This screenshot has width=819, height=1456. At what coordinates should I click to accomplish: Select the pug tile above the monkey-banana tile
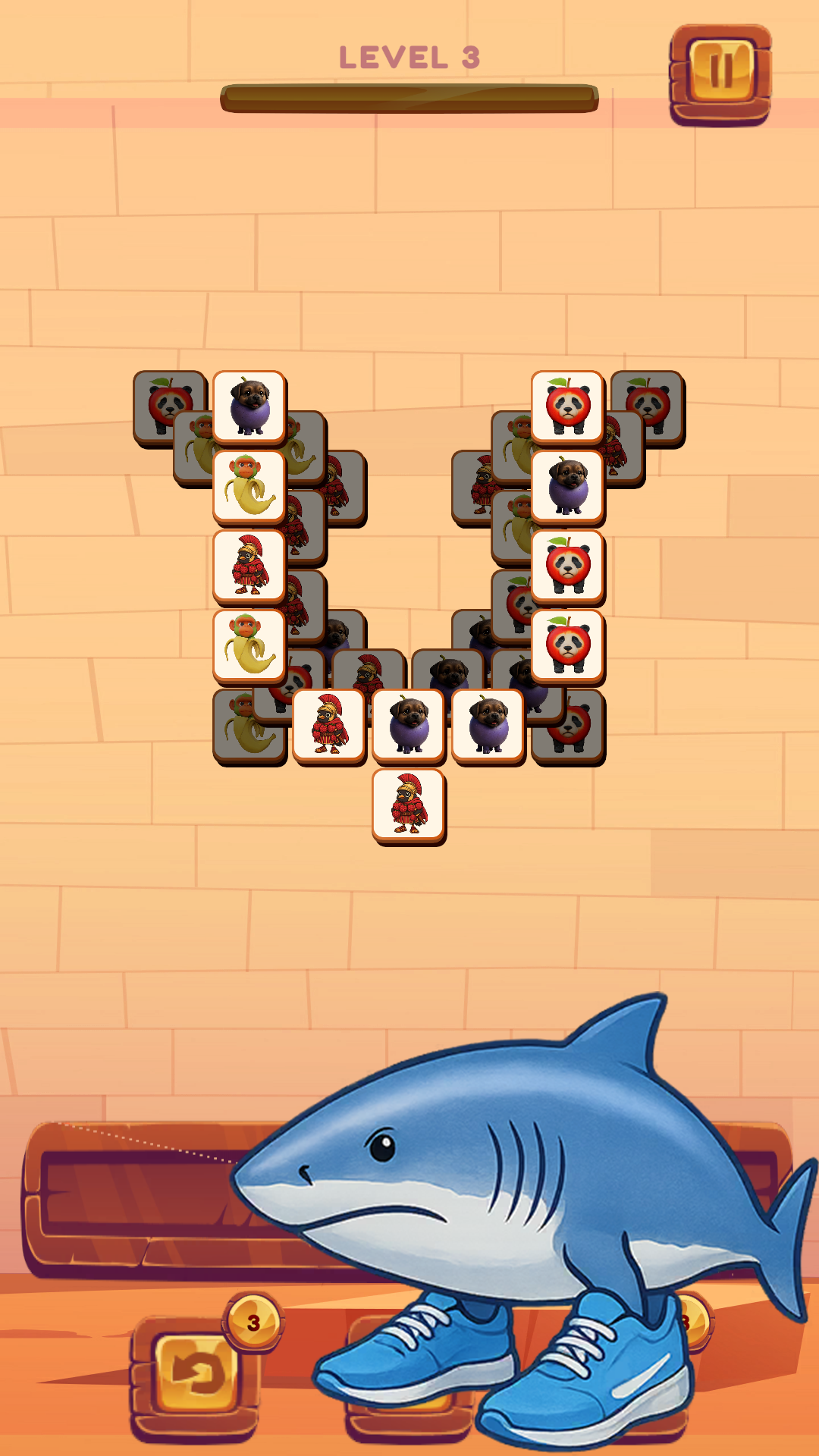click(x=249, y=406)
